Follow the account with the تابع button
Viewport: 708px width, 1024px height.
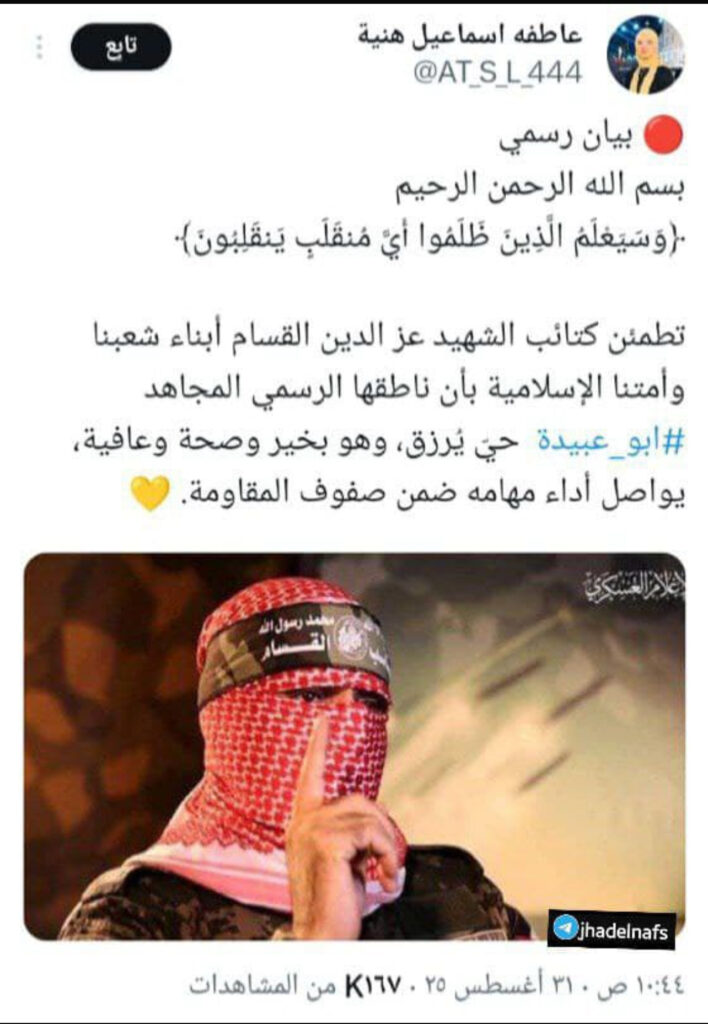point(121,47)
